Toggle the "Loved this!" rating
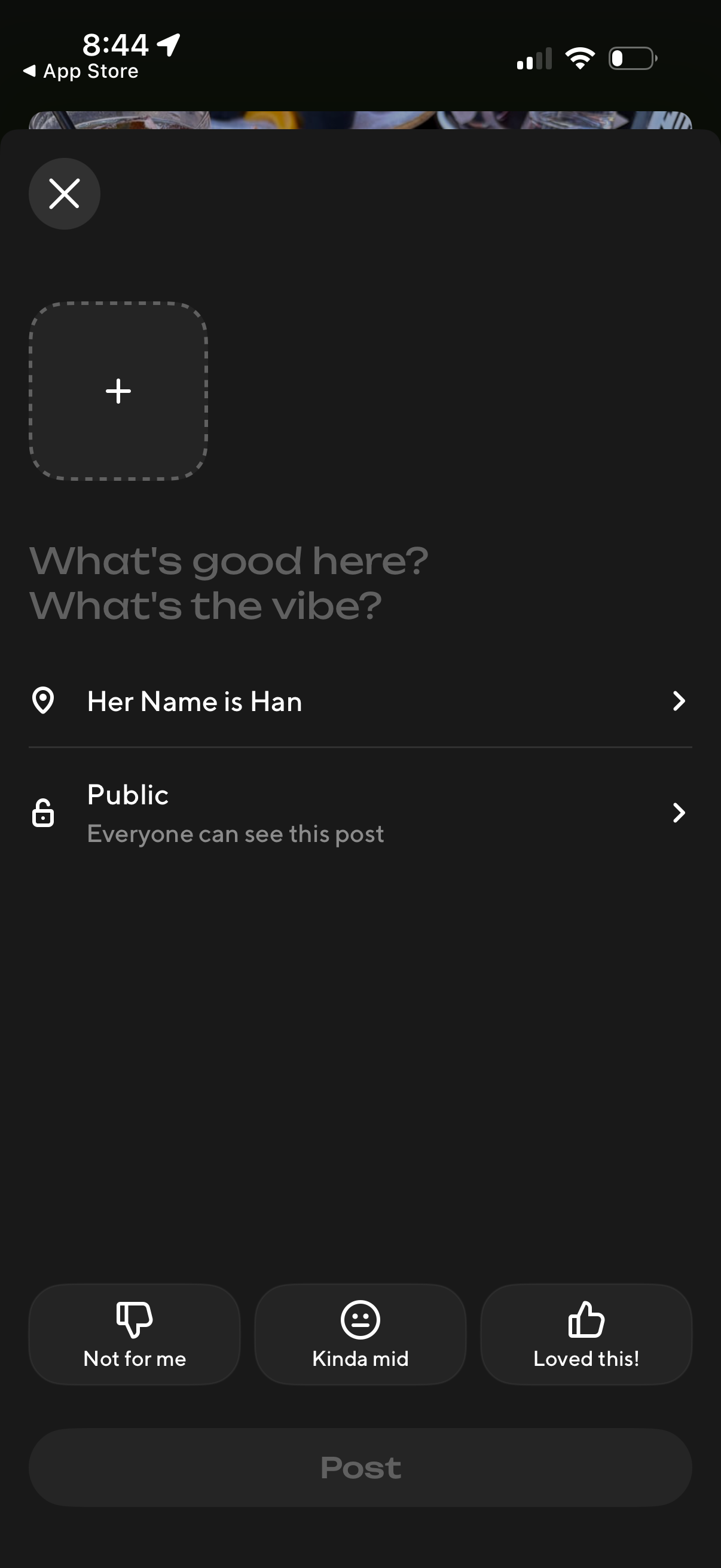721x1568 pixels. [586, 1335]
